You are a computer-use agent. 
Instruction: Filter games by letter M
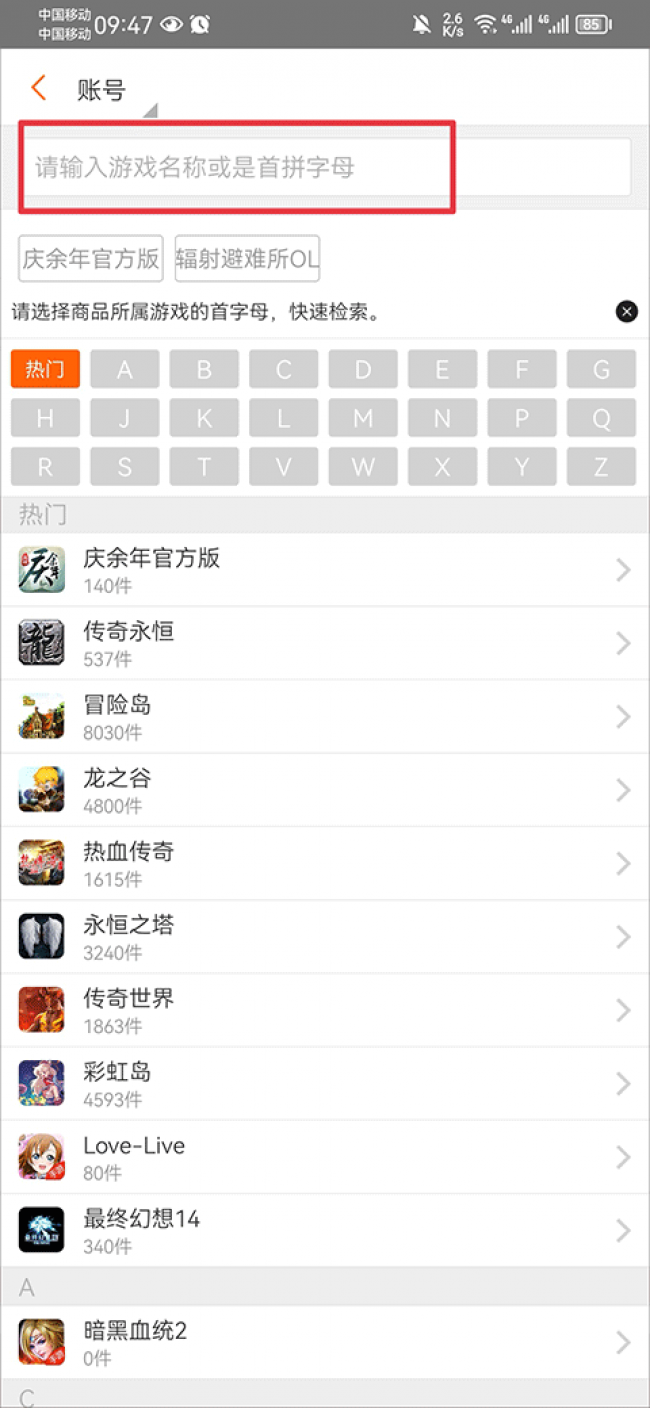coord(363,418)
